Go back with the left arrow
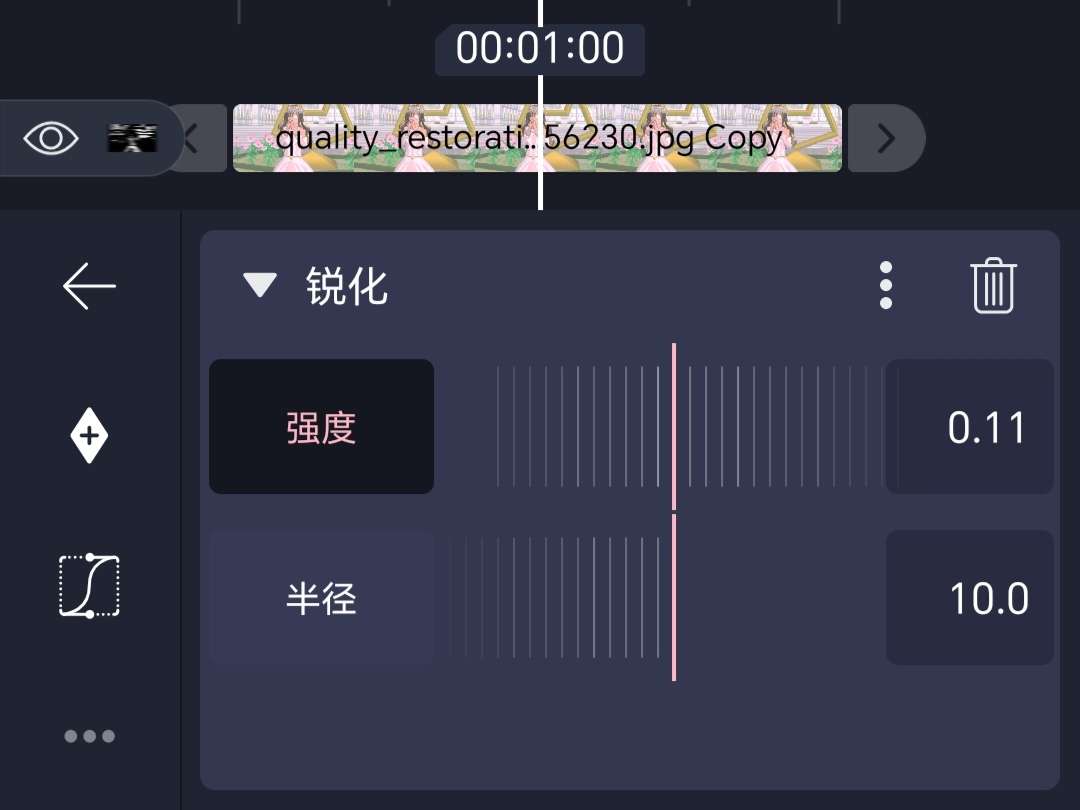This screenshot has height=810, width=1080. pyautogui.click(x=89, y=286)
